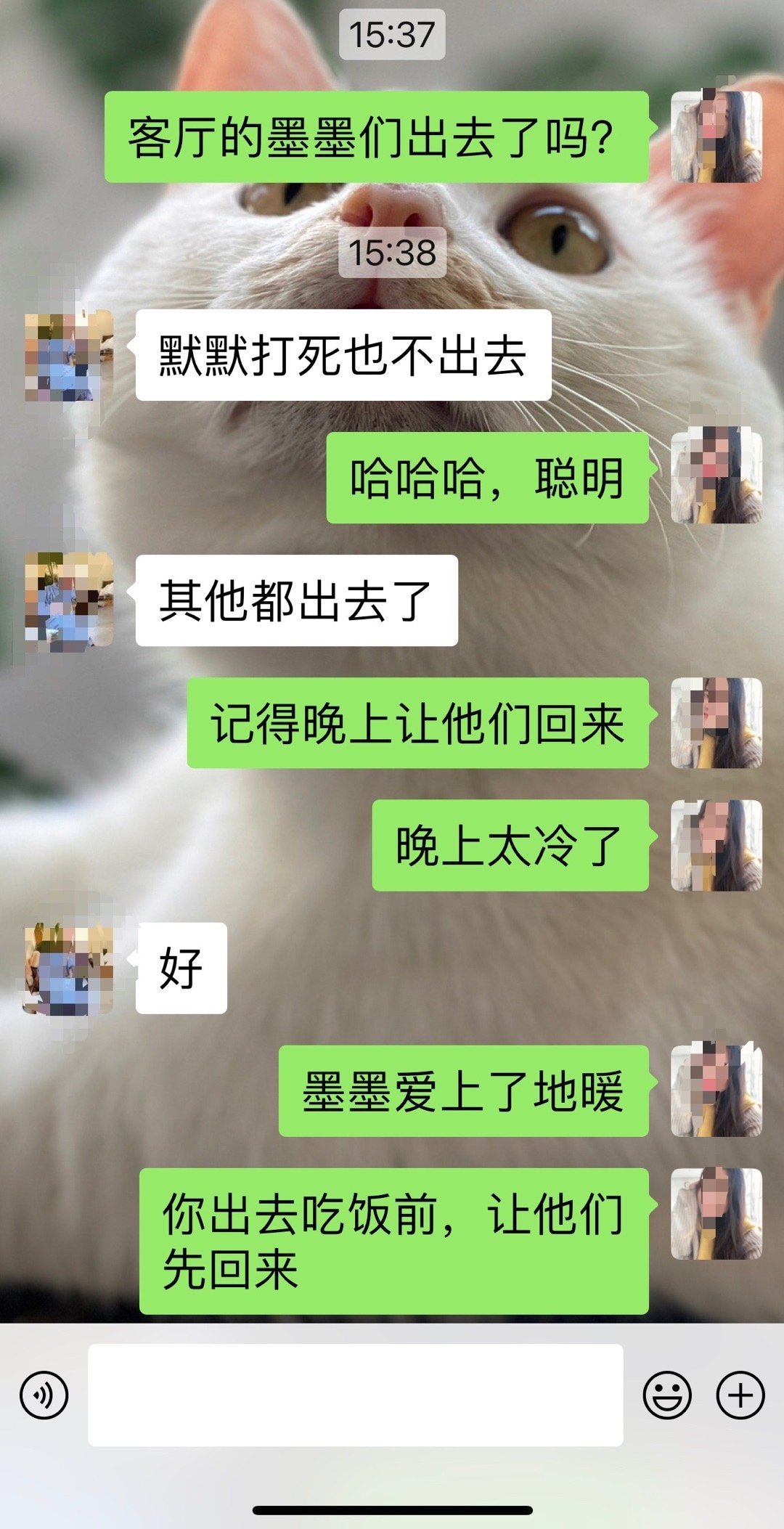
Task: Tap the reply bubble '哈哈哈，聪明'
Action: tap(490, 479)
